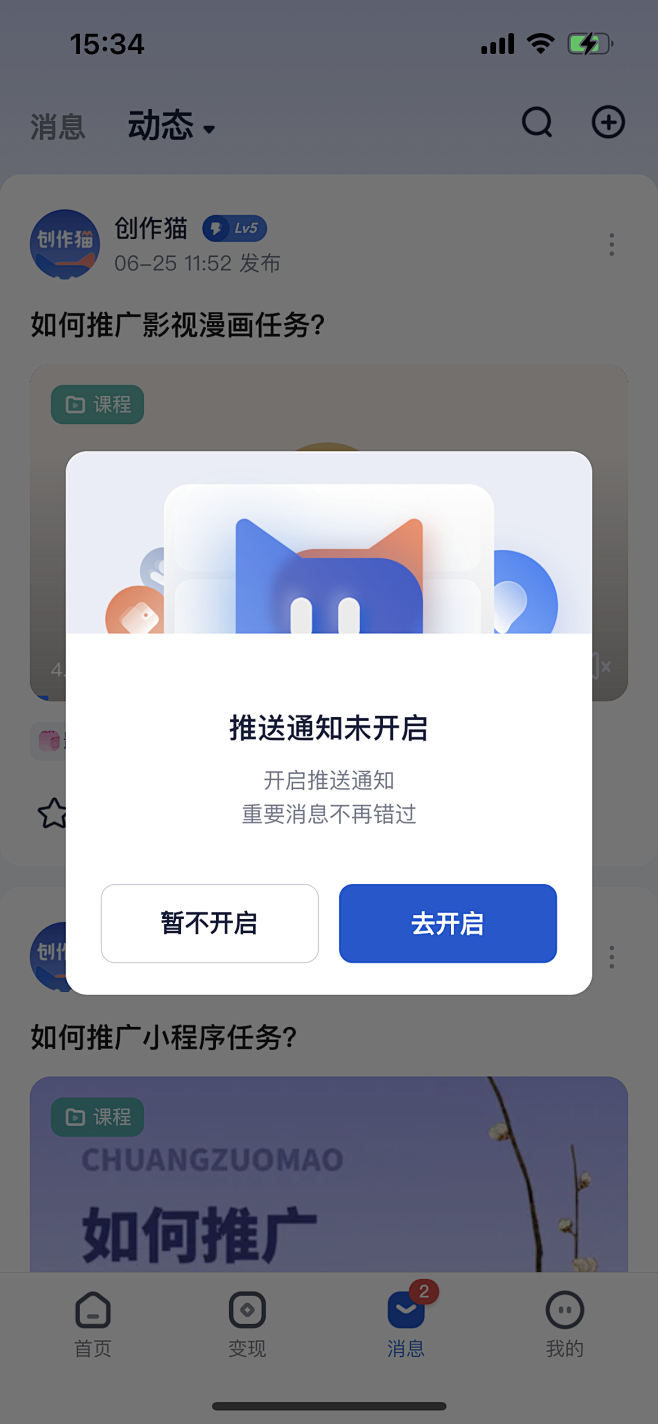
Task: Open overflow menu on 小程序任务 post
Action: pyautogui.click(x=611, y=957)
